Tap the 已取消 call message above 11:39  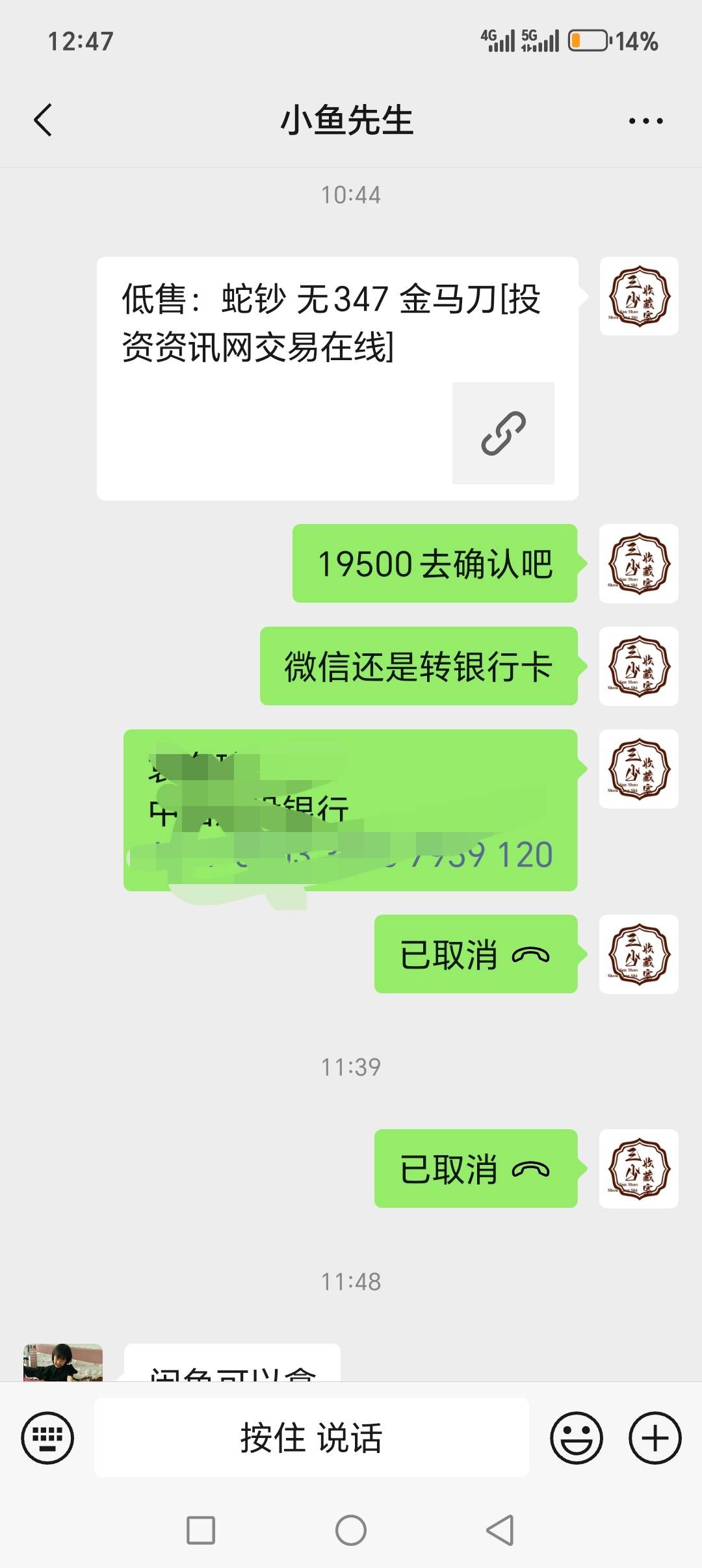pos(476,954)
